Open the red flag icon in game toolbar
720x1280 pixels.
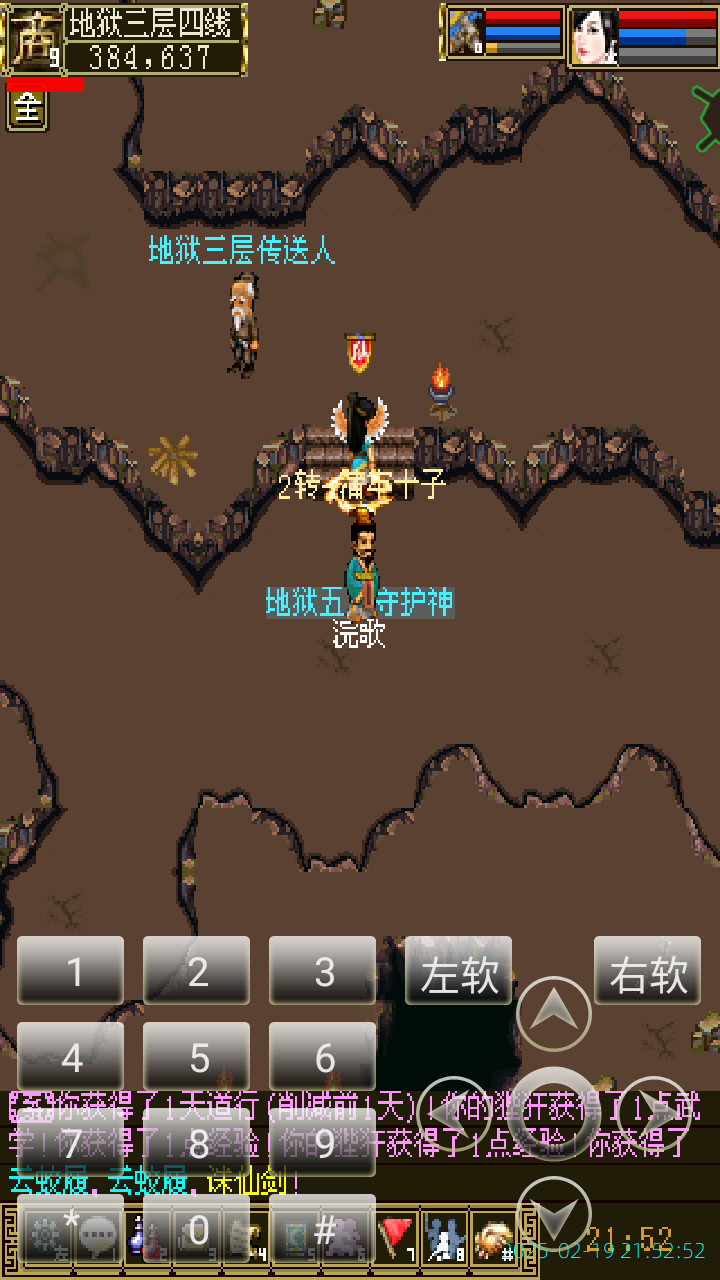coord(397,1238)
